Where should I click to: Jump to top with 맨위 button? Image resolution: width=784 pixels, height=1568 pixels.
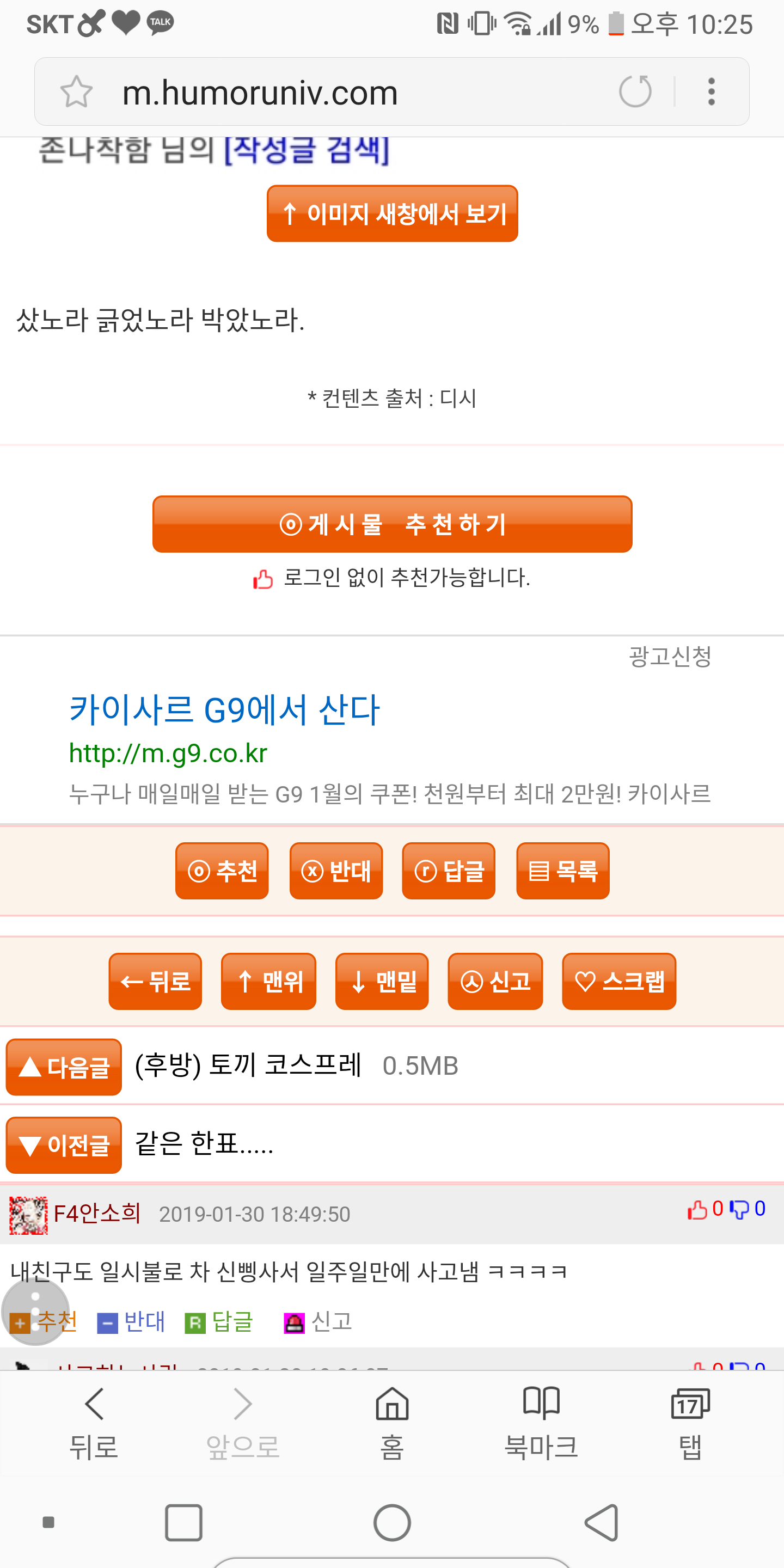pos(268,981)
